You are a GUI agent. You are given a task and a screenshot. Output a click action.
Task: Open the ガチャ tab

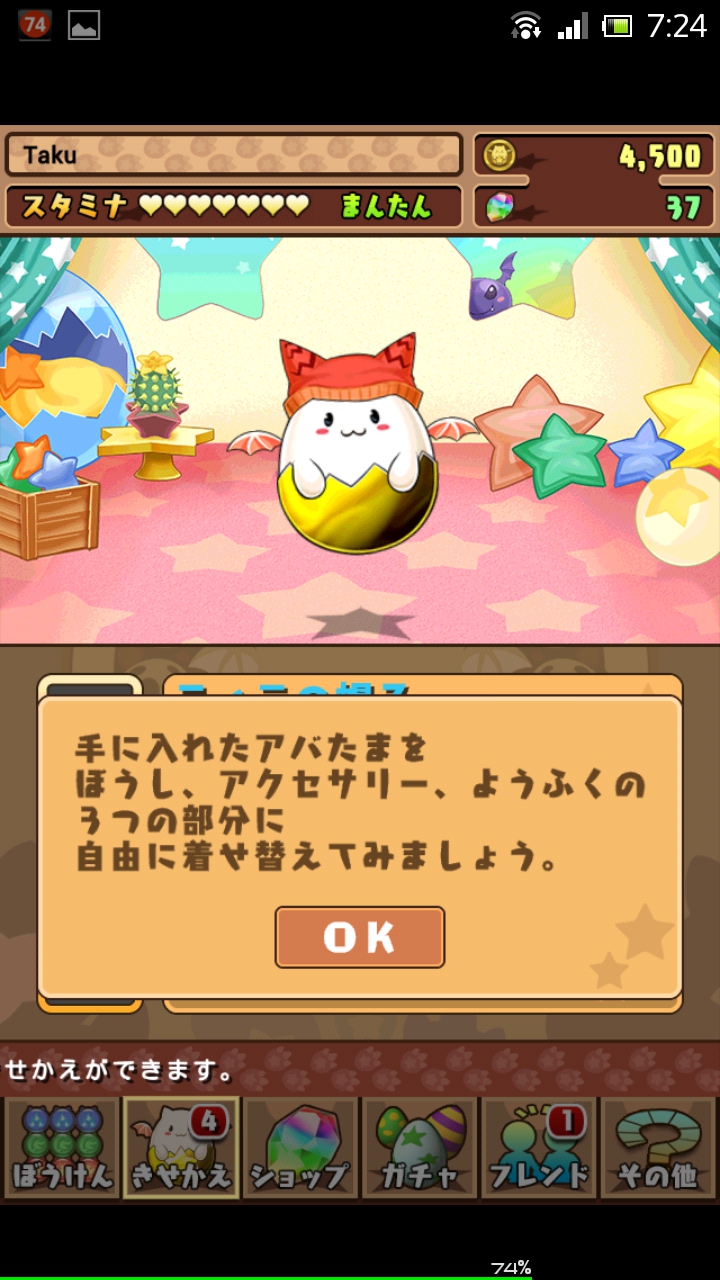[x=420, y=1148]
